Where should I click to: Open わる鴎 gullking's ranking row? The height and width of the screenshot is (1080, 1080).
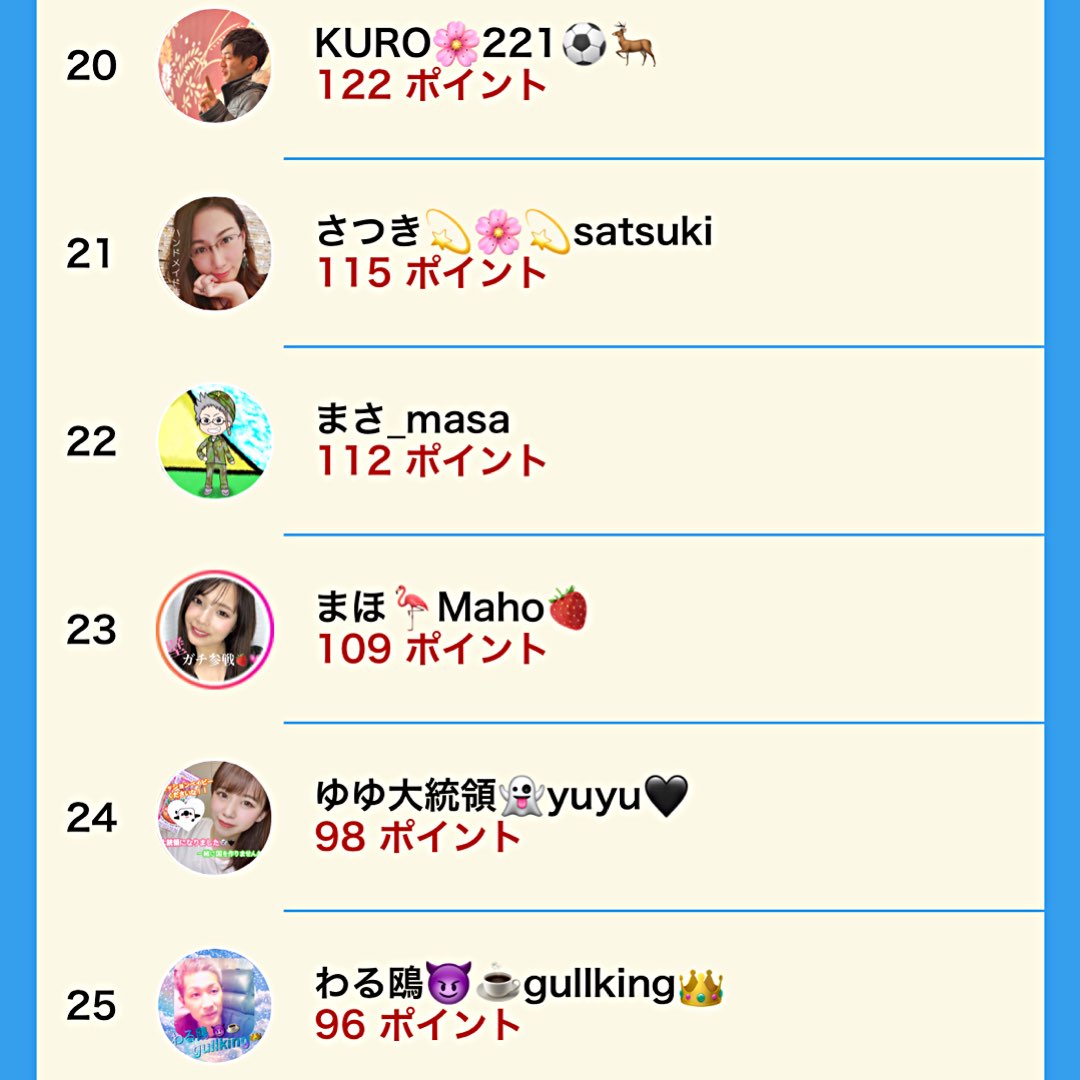pos(540,996)
